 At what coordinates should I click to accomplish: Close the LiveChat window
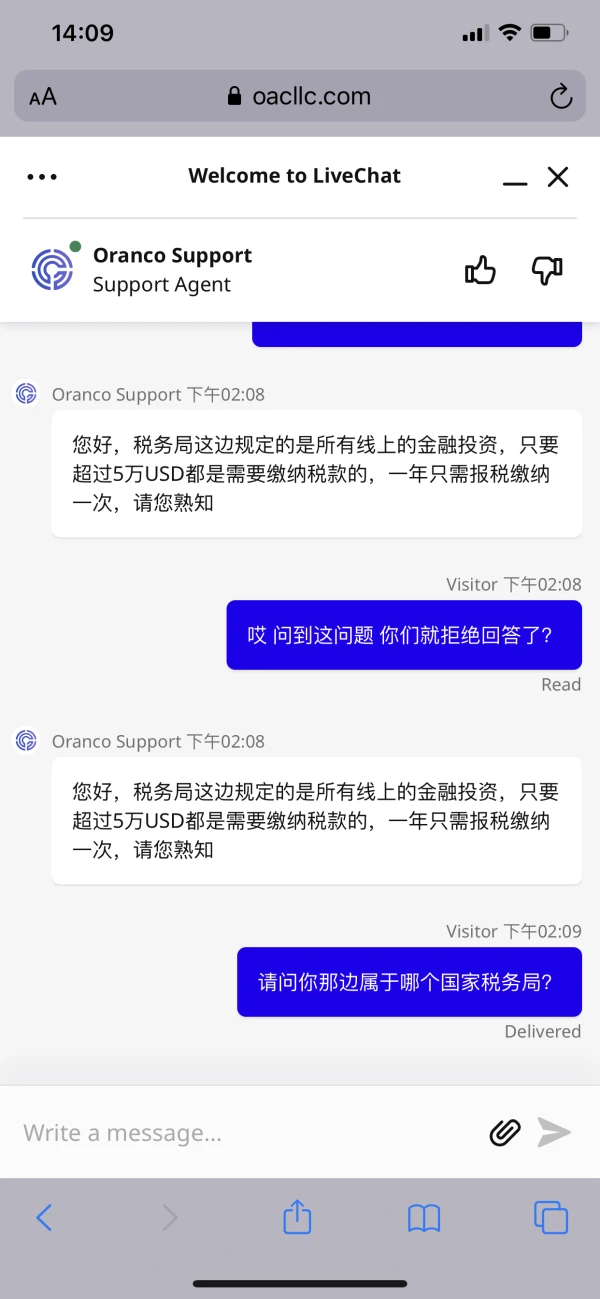(x=558, y=177)
